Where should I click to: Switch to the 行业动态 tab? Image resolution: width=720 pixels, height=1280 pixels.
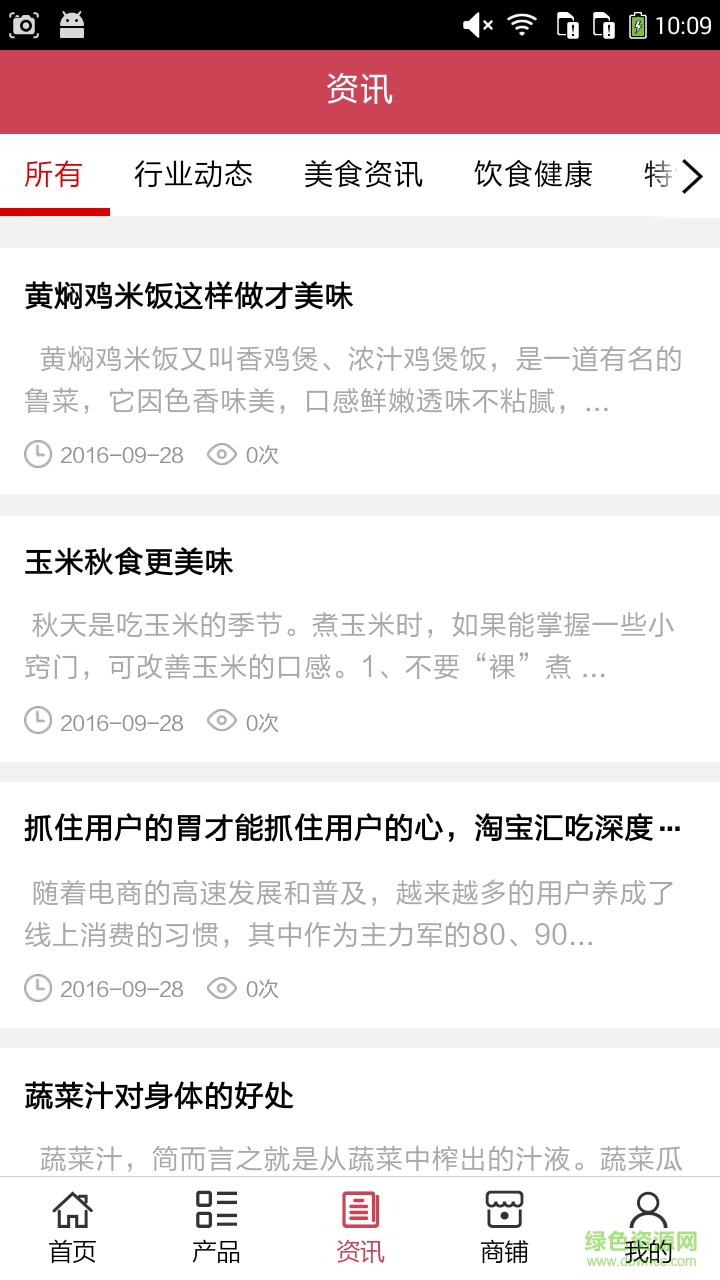(x=194, y=176)
